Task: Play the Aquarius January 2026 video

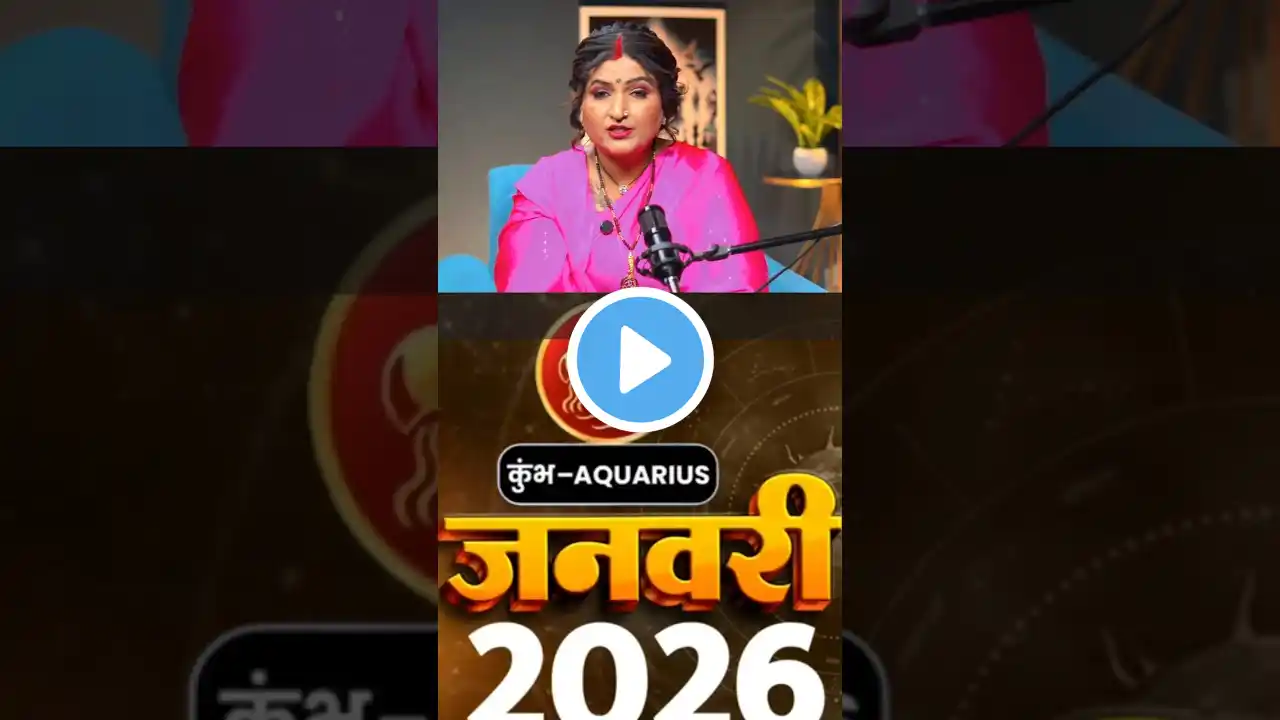Action: coord(640,360)
